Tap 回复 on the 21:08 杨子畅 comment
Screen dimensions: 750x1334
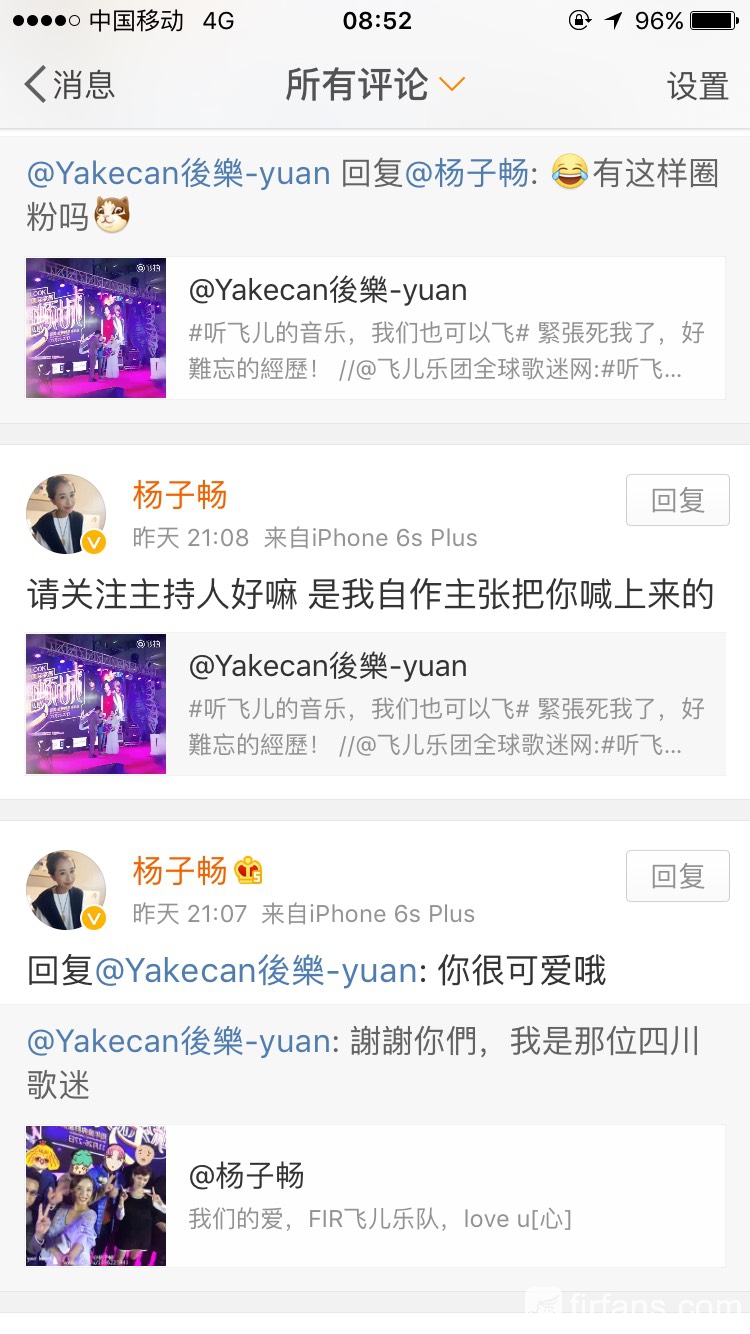tap(677, 500)
